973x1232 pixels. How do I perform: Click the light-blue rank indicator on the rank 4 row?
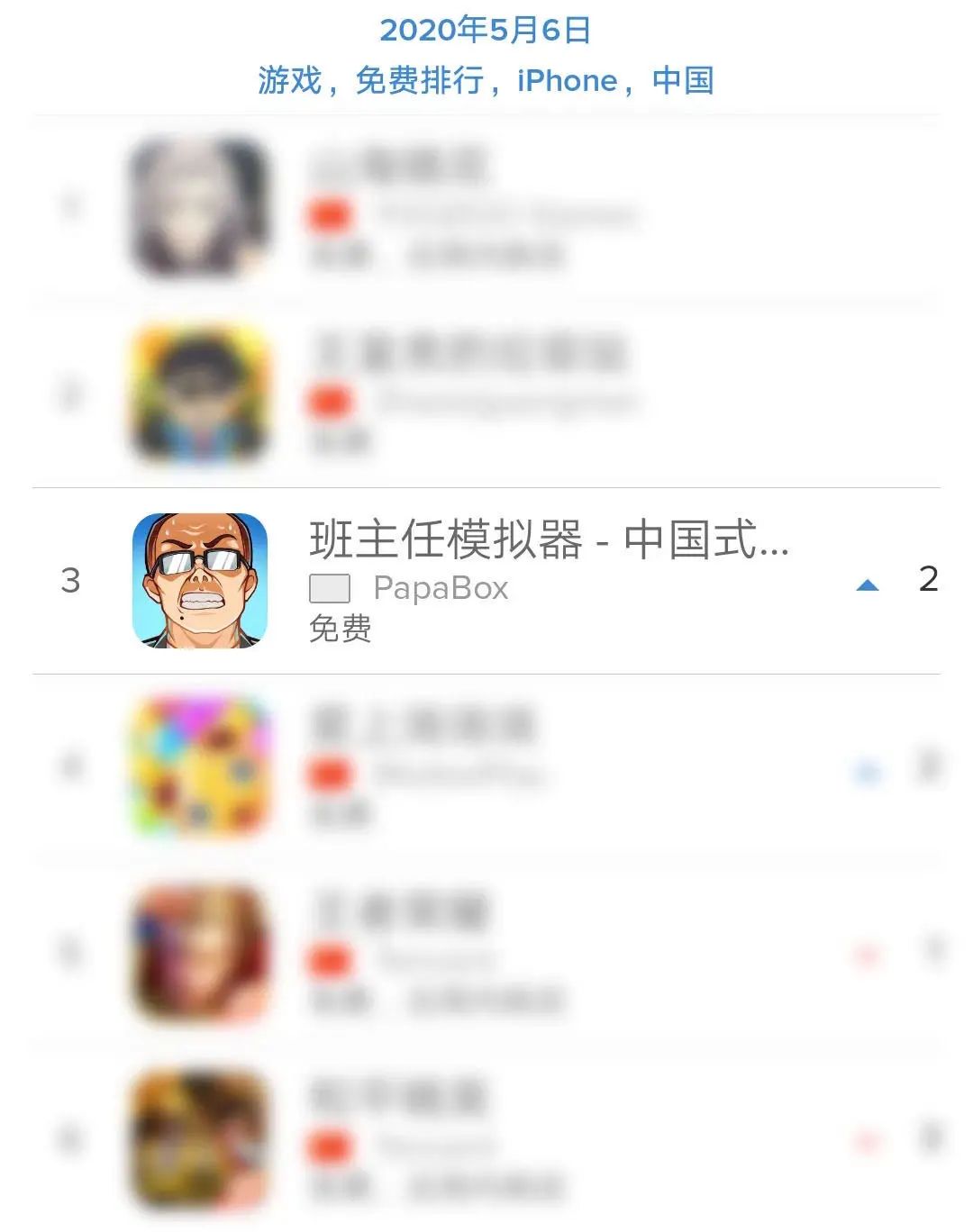(x=867, y=773)
